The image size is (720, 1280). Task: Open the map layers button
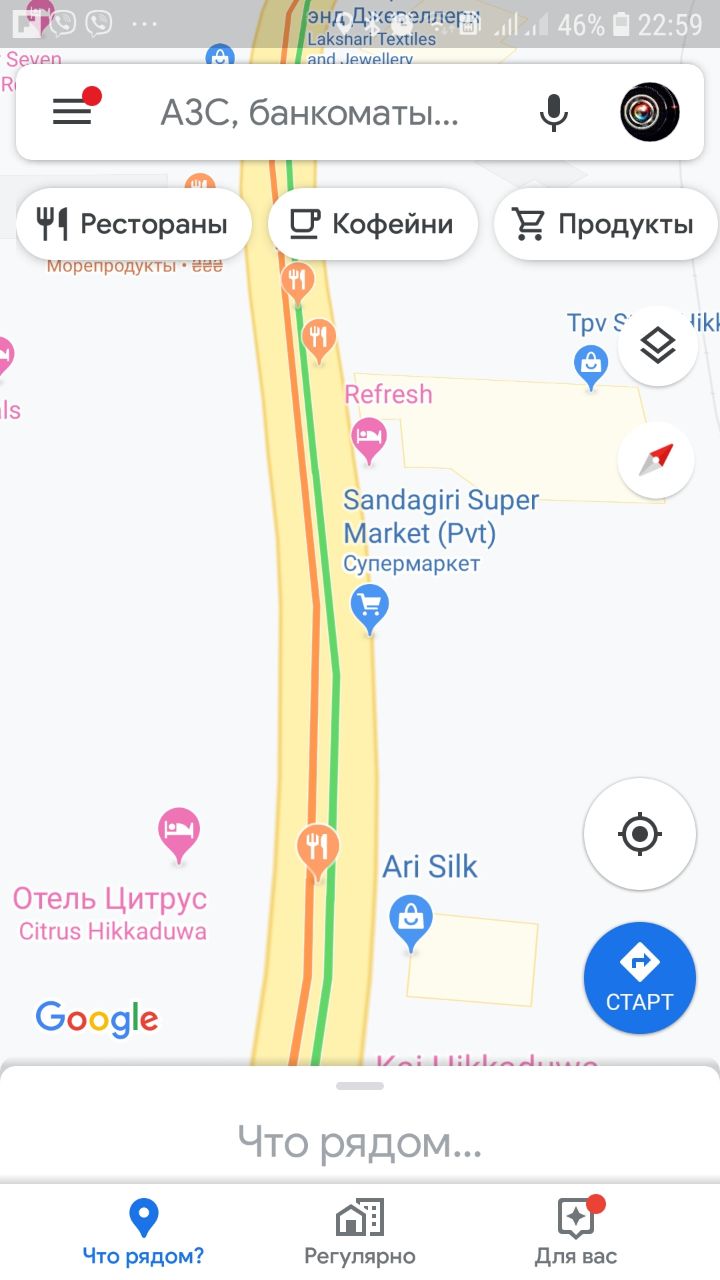tap(657, 346)
